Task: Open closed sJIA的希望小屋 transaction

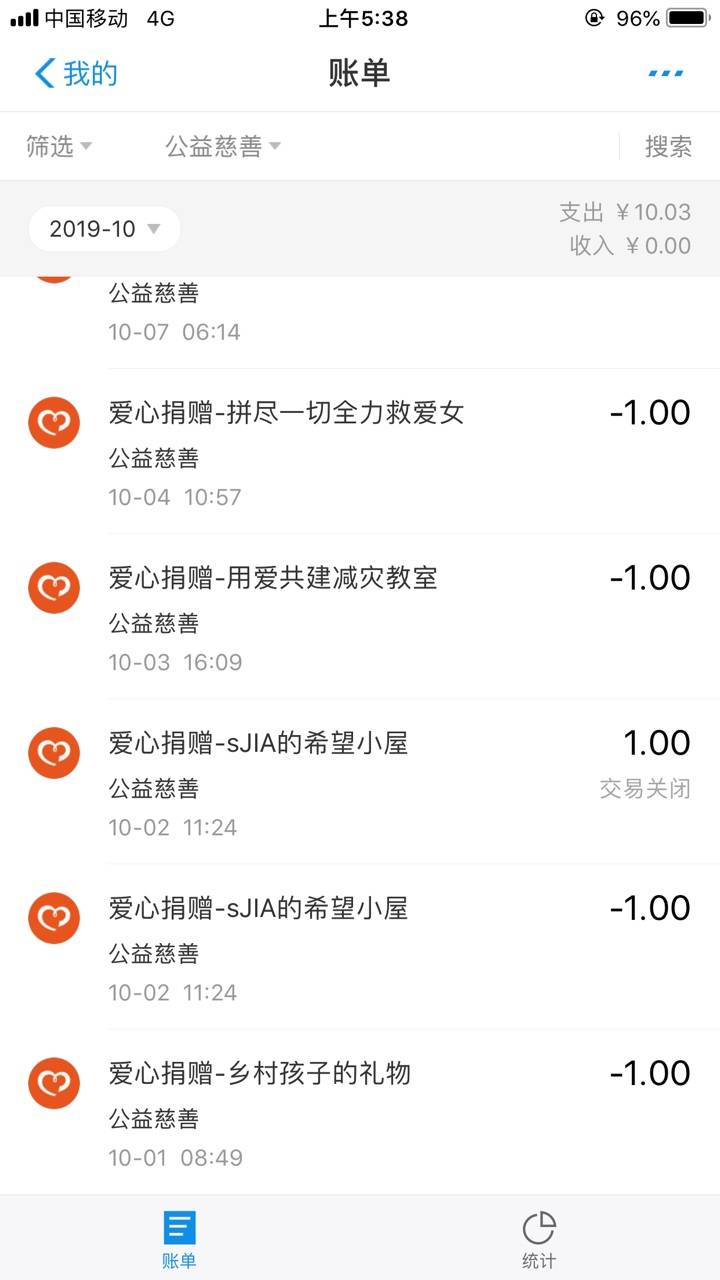Action: tap(360, 782)
